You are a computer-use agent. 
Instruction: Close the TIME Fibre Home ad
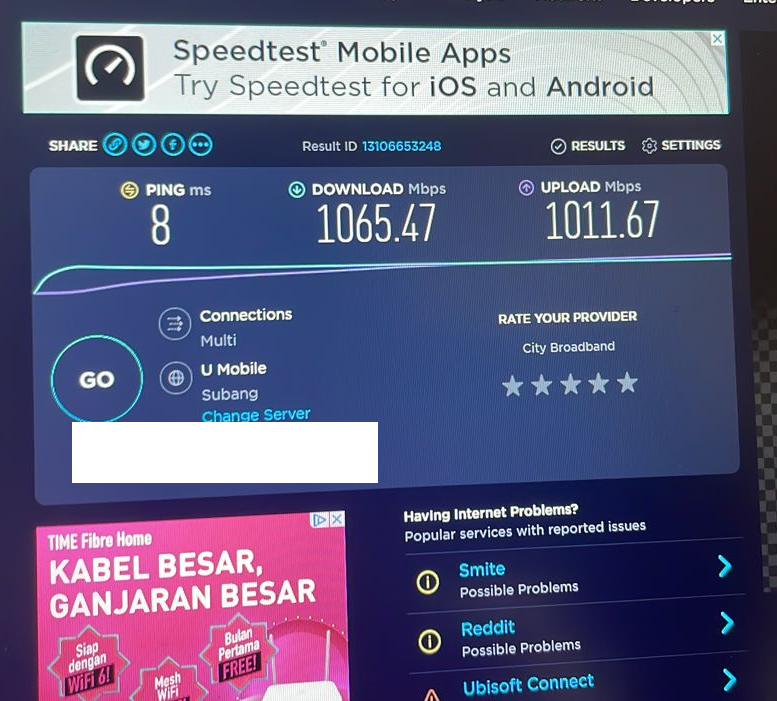pyautogui.click(x=337, y=519)
